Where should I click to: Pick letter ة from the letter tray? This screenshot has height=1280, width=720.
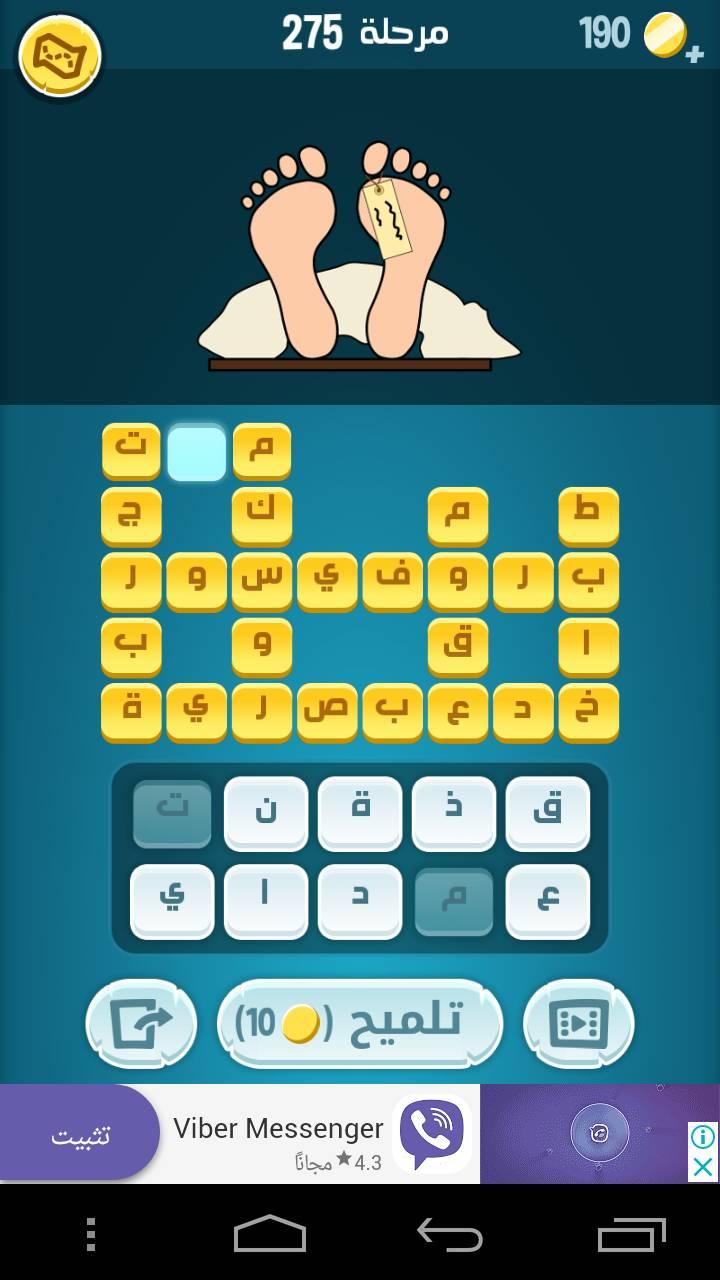pyautogui.click(x=360, y=813)
